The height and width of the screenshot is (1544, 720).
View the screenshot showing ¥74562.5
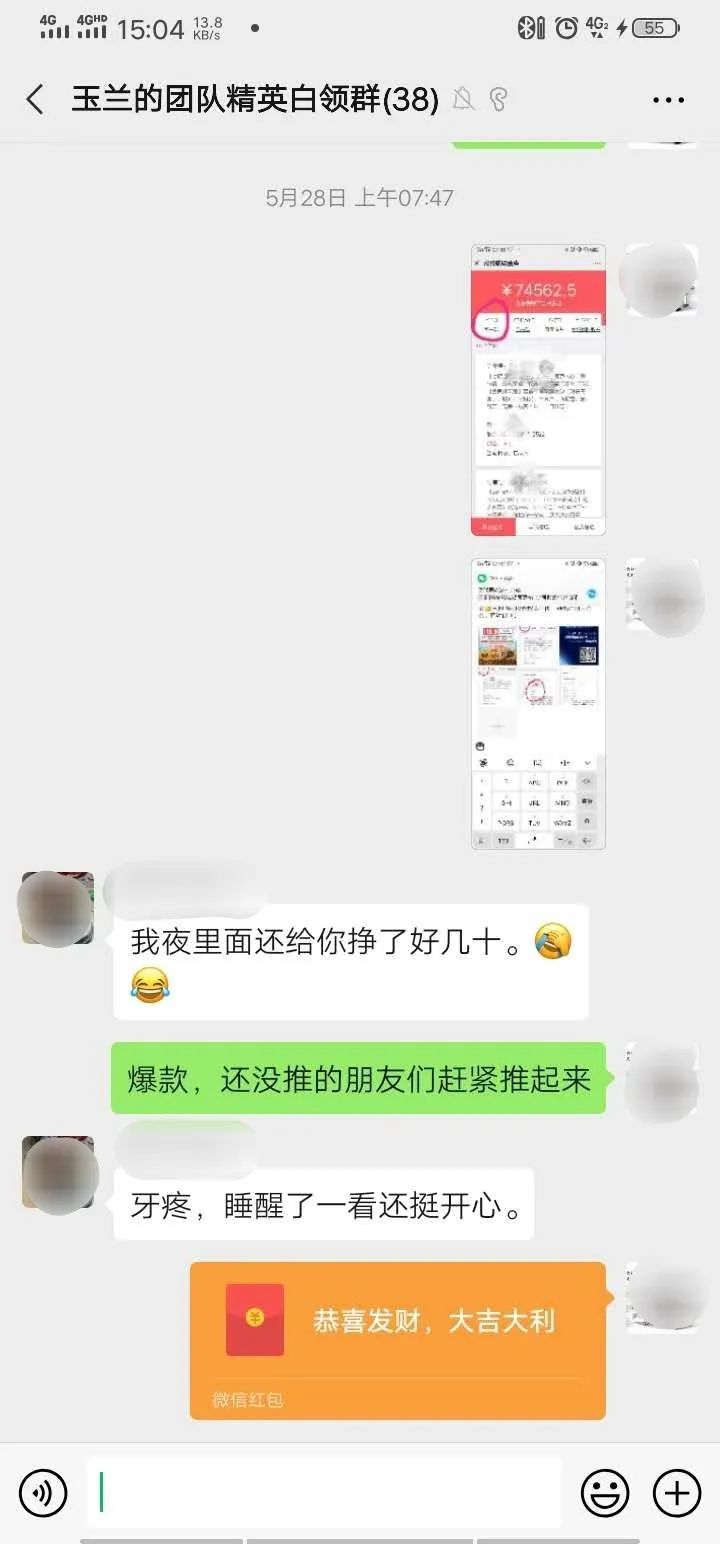537,389
